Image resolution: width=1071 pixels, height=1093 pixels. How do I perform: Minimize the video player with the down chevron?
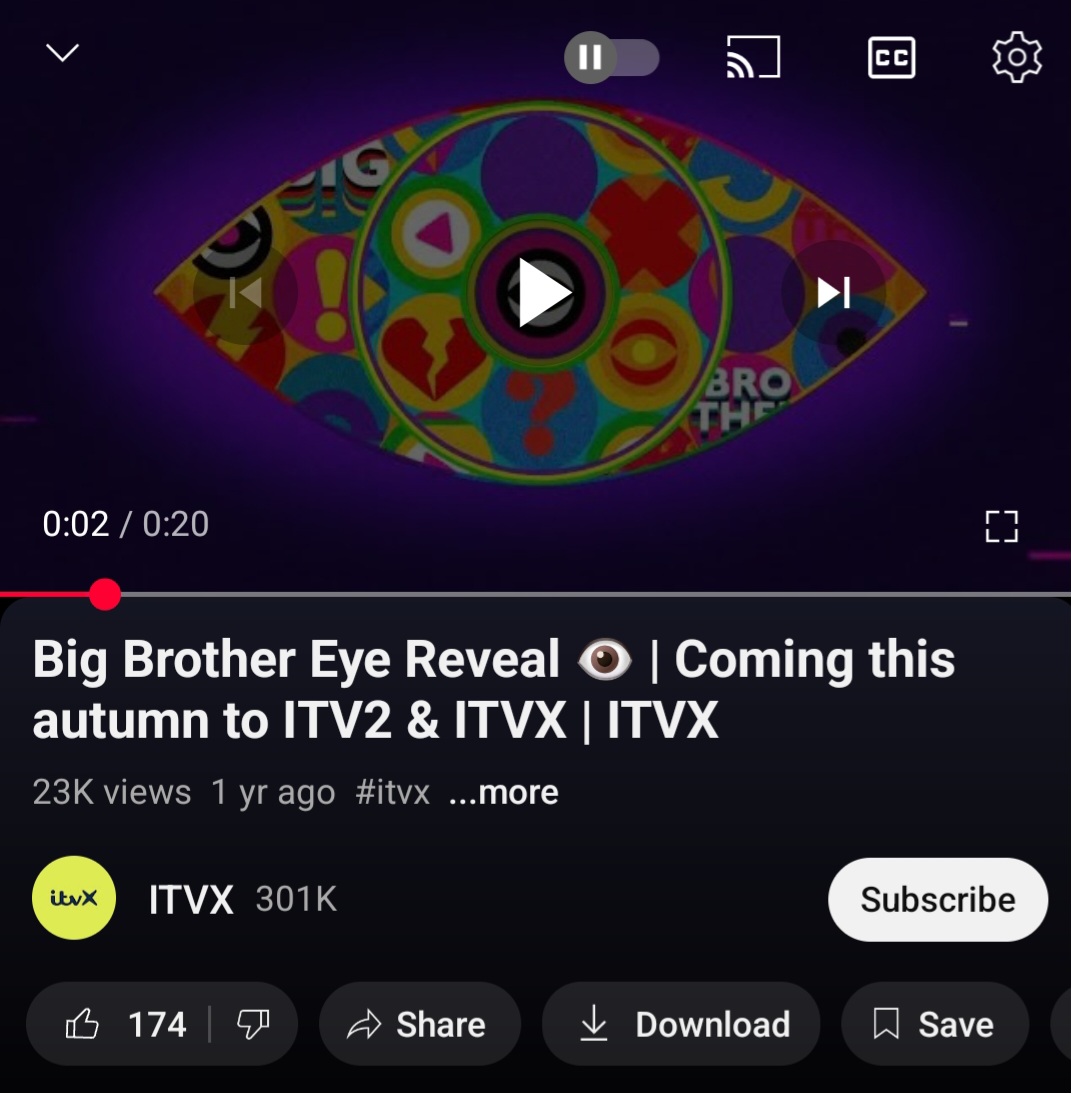tap(62, 54)
